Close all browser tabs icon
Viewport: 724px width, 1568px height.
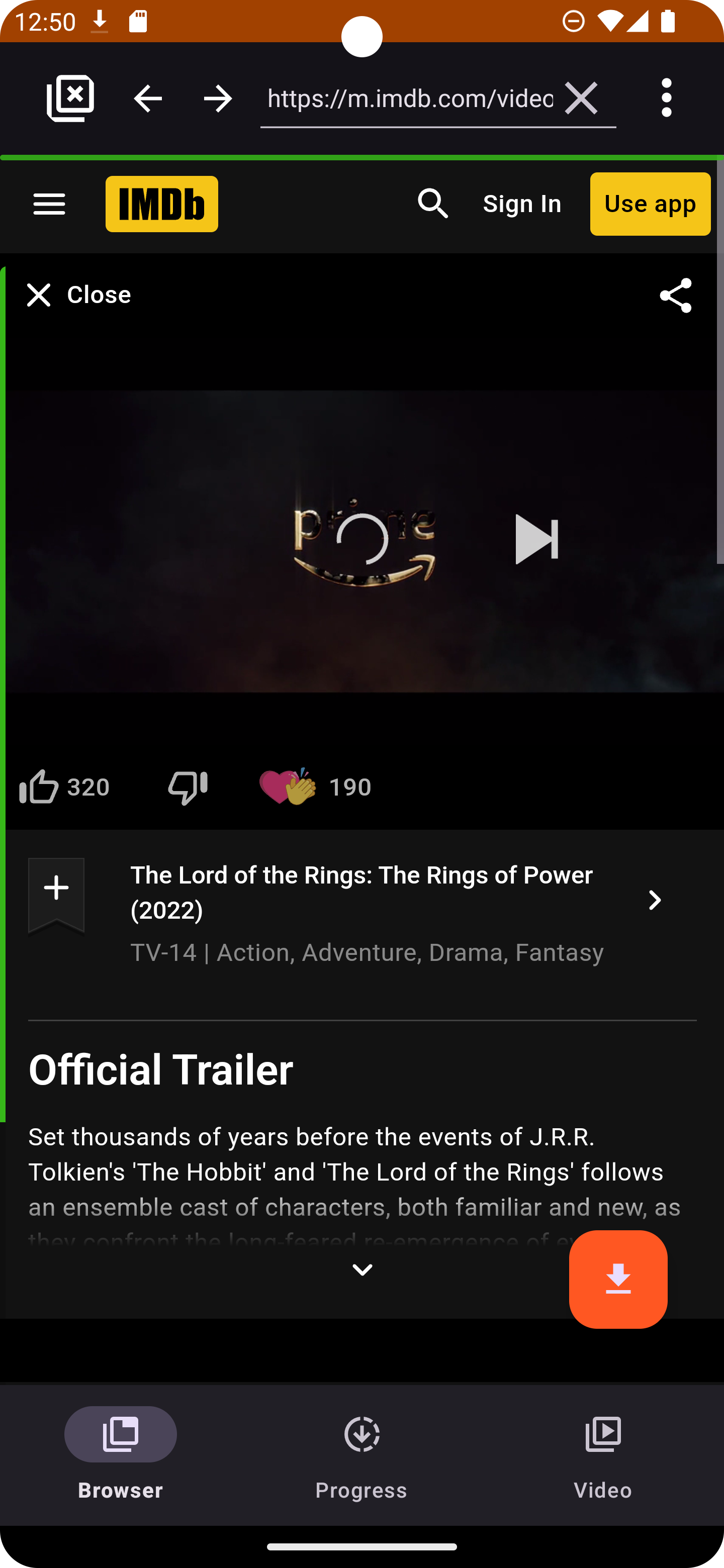pos(70,98)
